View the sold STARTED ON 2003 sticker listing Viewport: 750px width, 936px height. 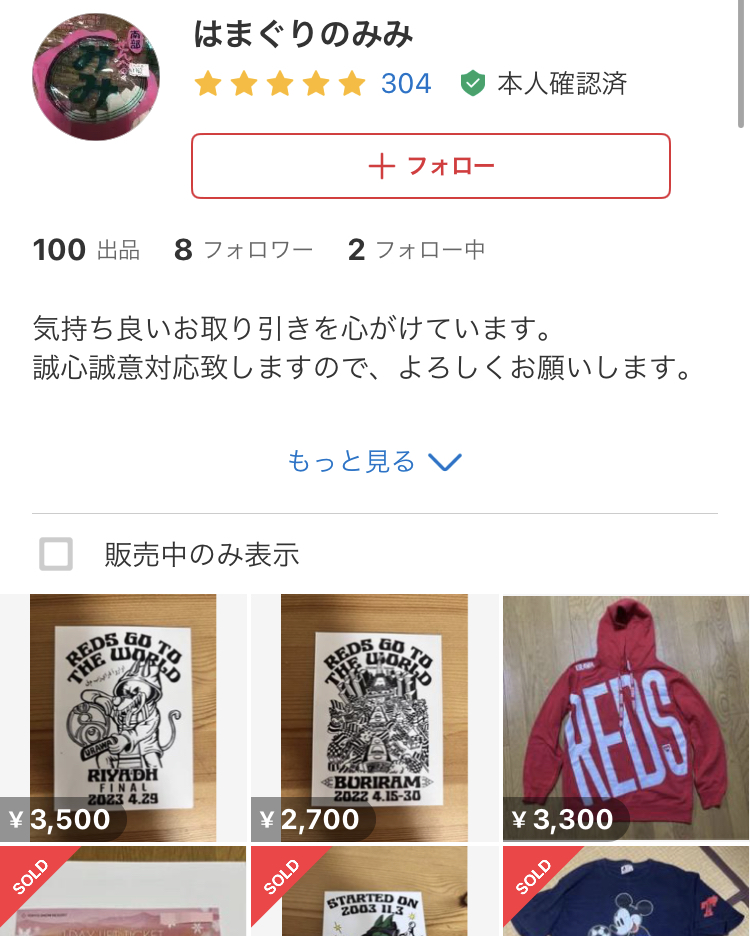374,892
